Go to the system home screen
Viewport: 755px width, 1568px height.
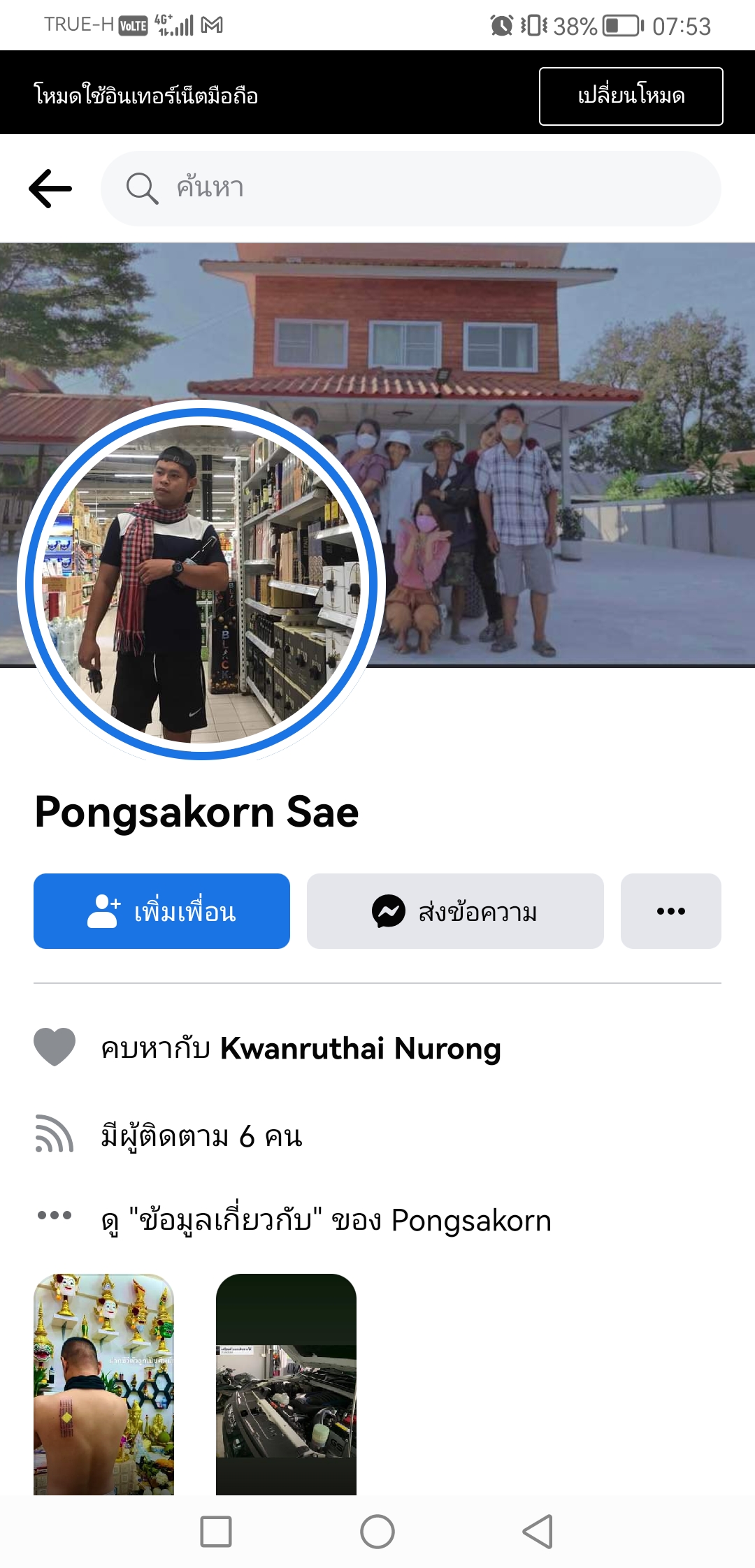[377, 1532]
